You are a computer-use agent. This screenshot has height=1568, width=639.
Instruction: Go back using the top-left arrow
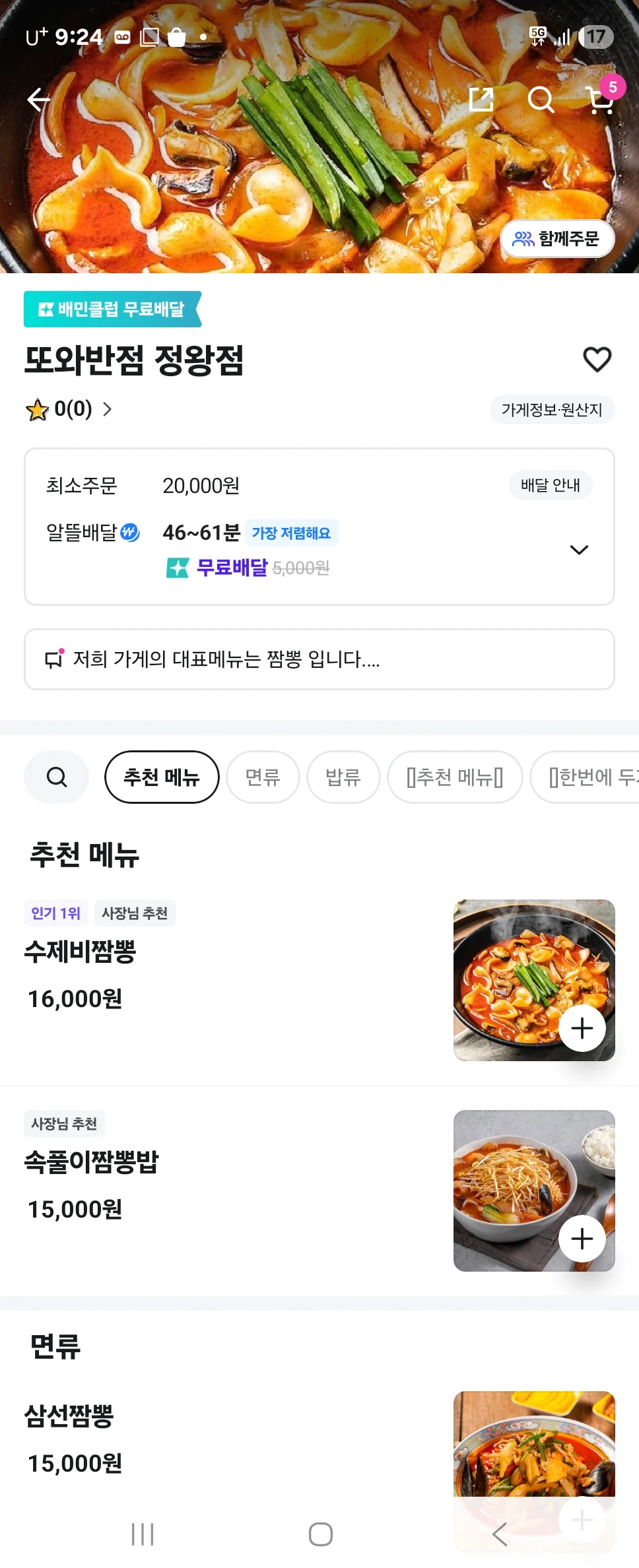coord(38,100)
